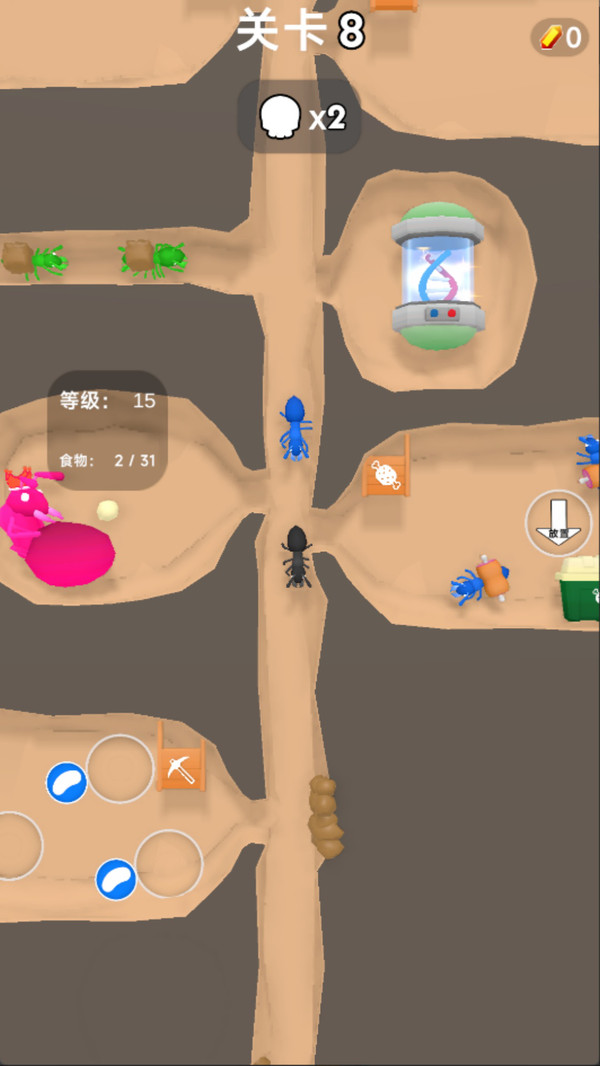Tap the orange pickaxe dig sign
Screen dimensions: 600x1066
click(180, 768)
